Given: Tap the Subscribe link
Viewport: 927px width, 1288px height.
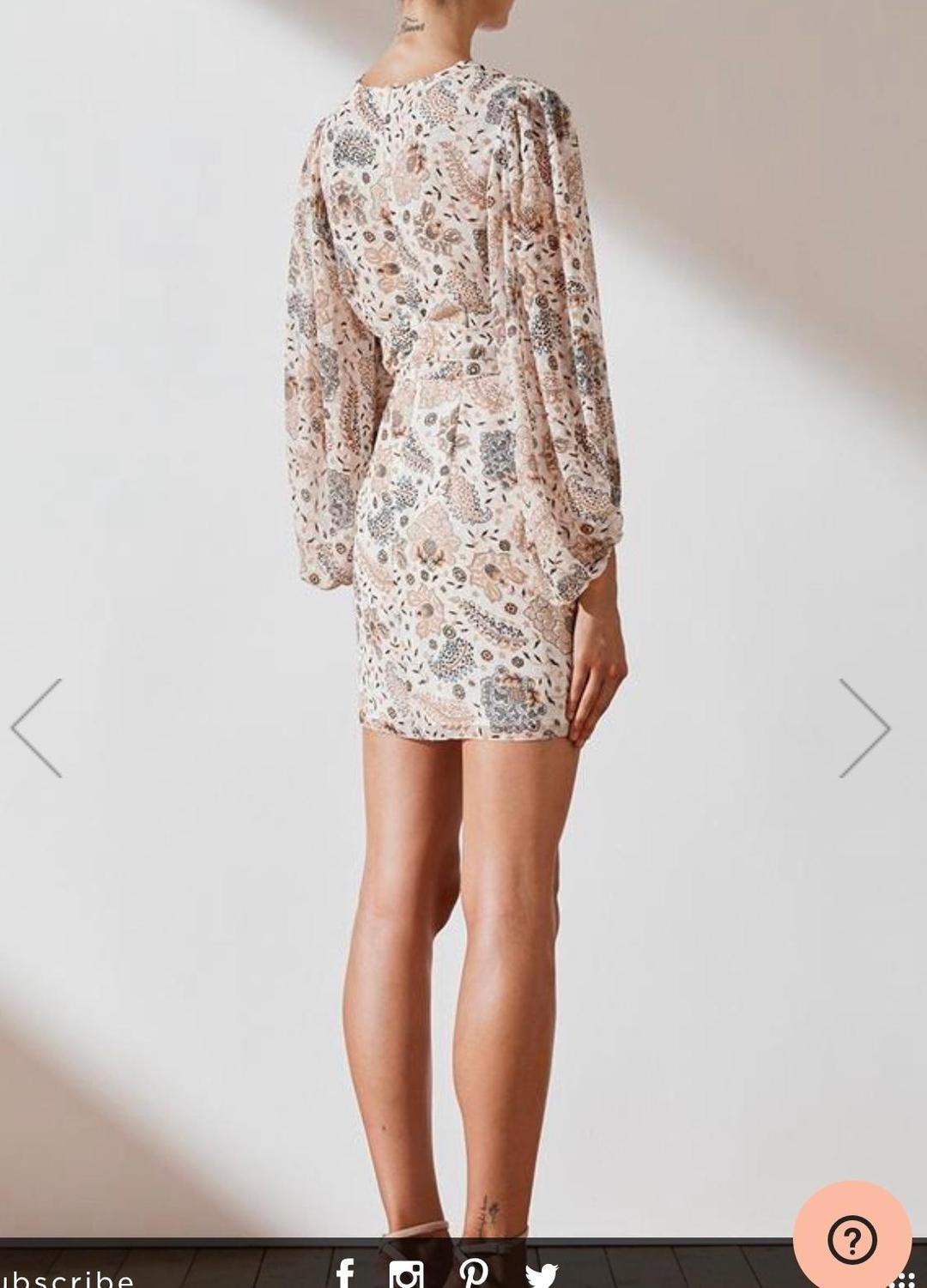Looking at the screenshot, I should coord(67,1279).
